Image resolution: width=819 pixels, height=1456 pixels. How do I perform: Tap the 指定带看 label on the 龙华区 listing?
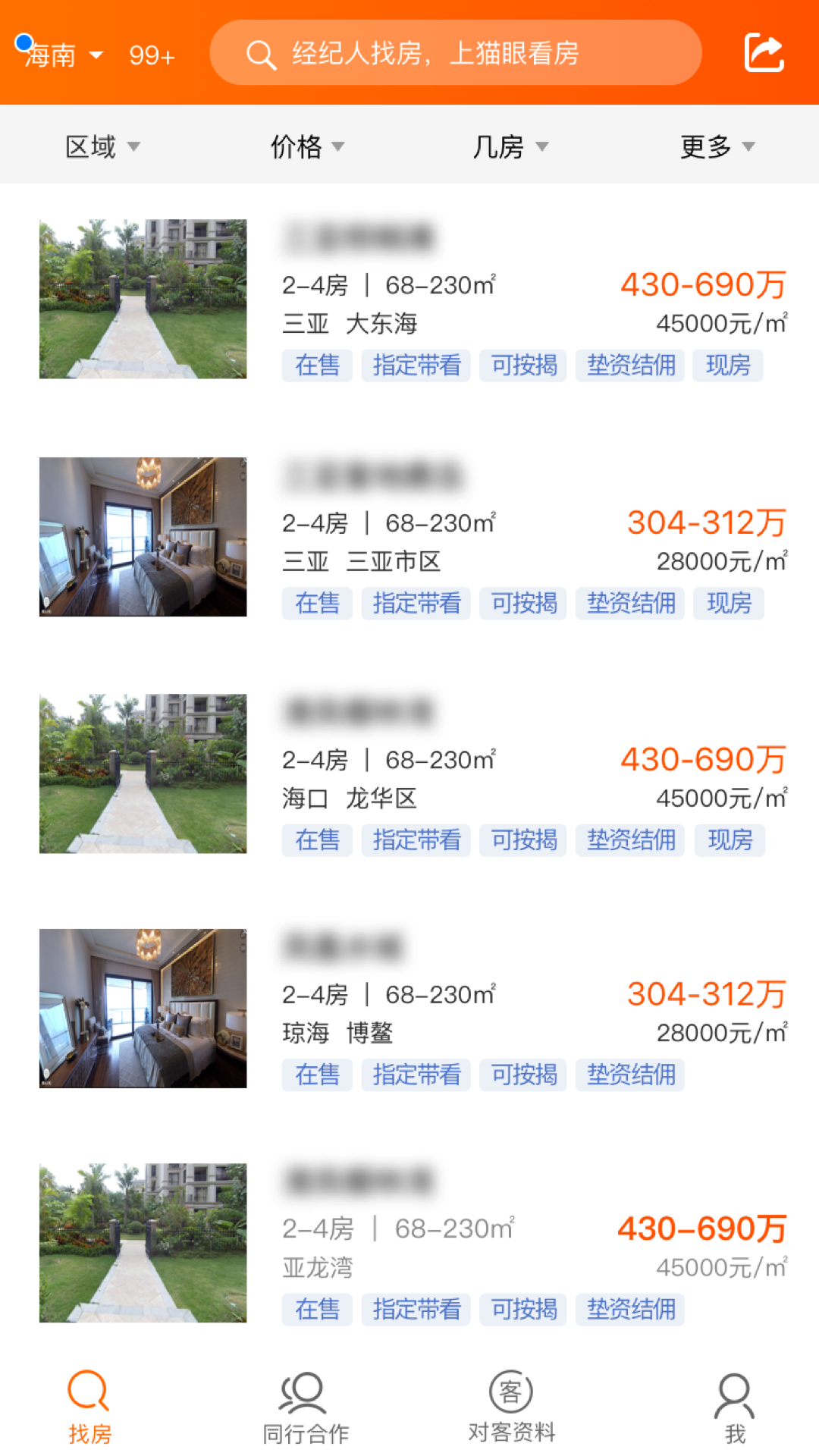[x=416, y=839]
